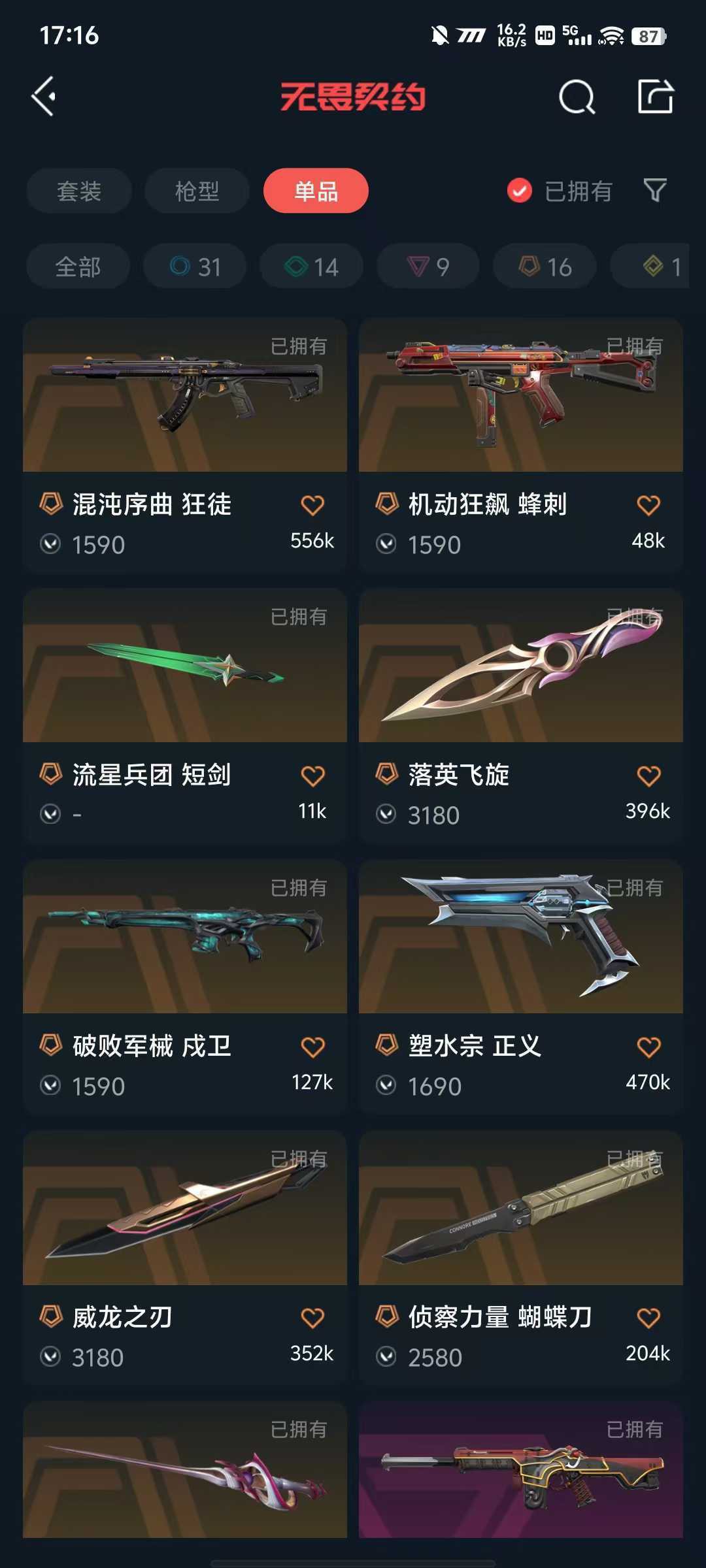Filter by the orange tier chip showing 16
706x1568 pixels.
545,267
